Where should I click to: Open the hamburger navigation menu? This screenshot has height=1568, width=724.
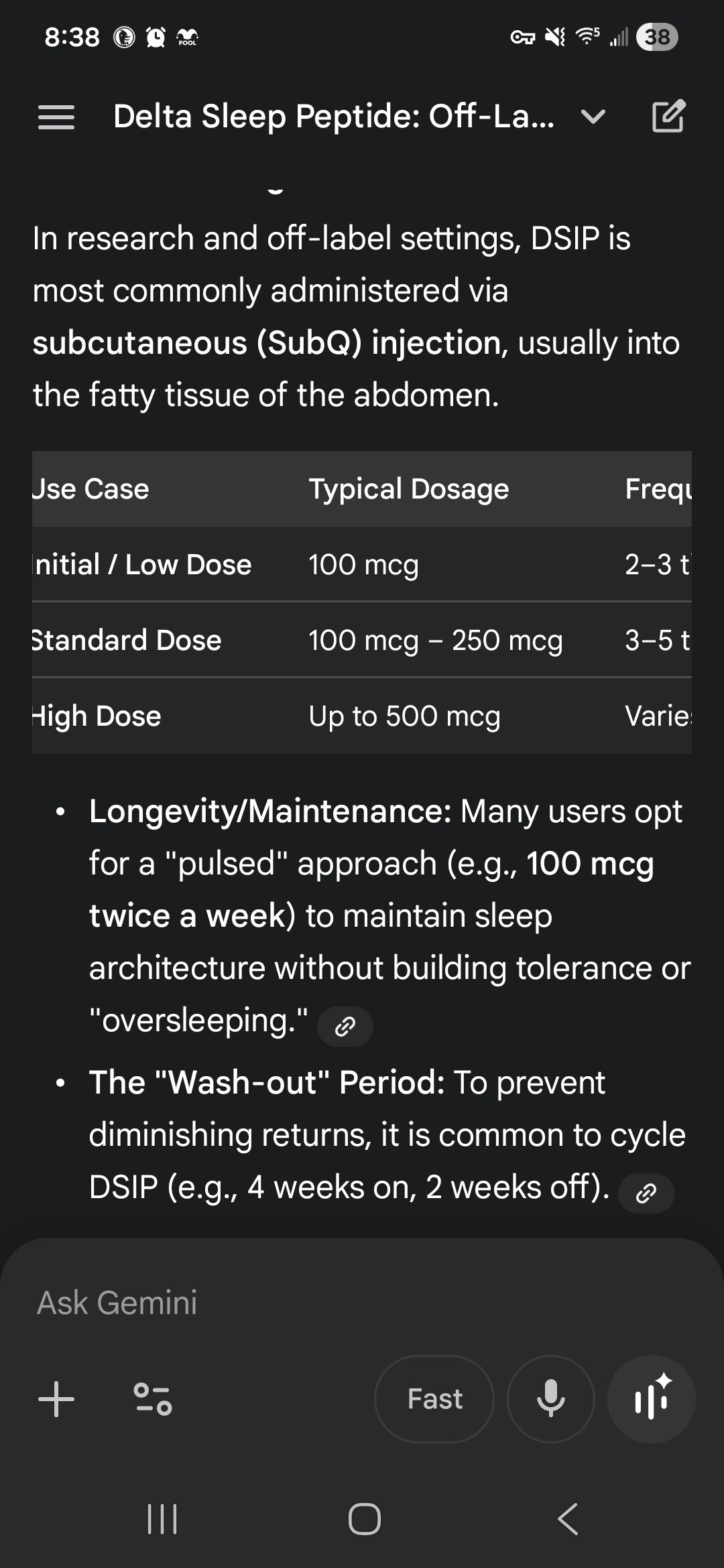pos(56,117)
